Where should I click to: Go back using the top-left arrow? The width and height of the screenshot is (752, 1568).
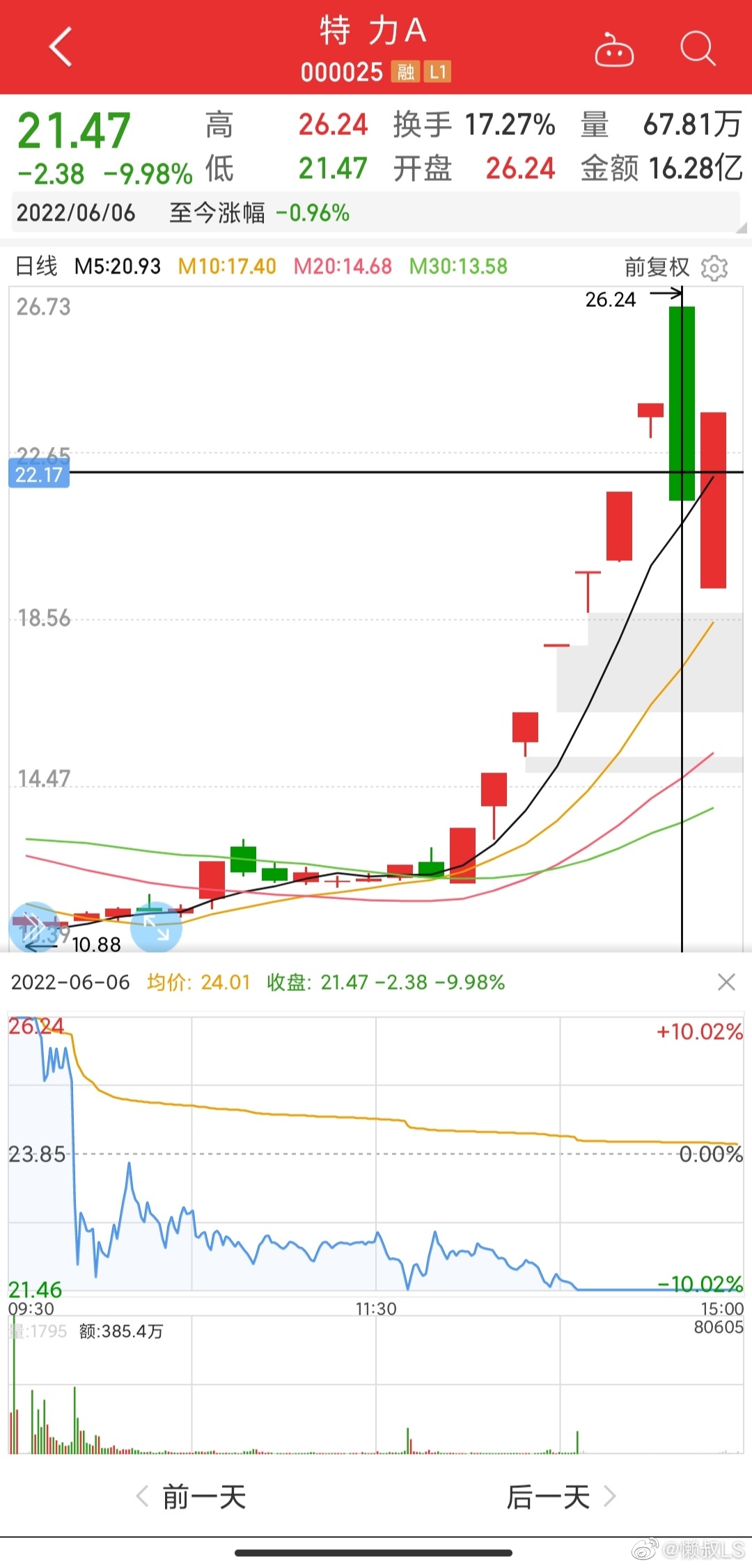61,47
